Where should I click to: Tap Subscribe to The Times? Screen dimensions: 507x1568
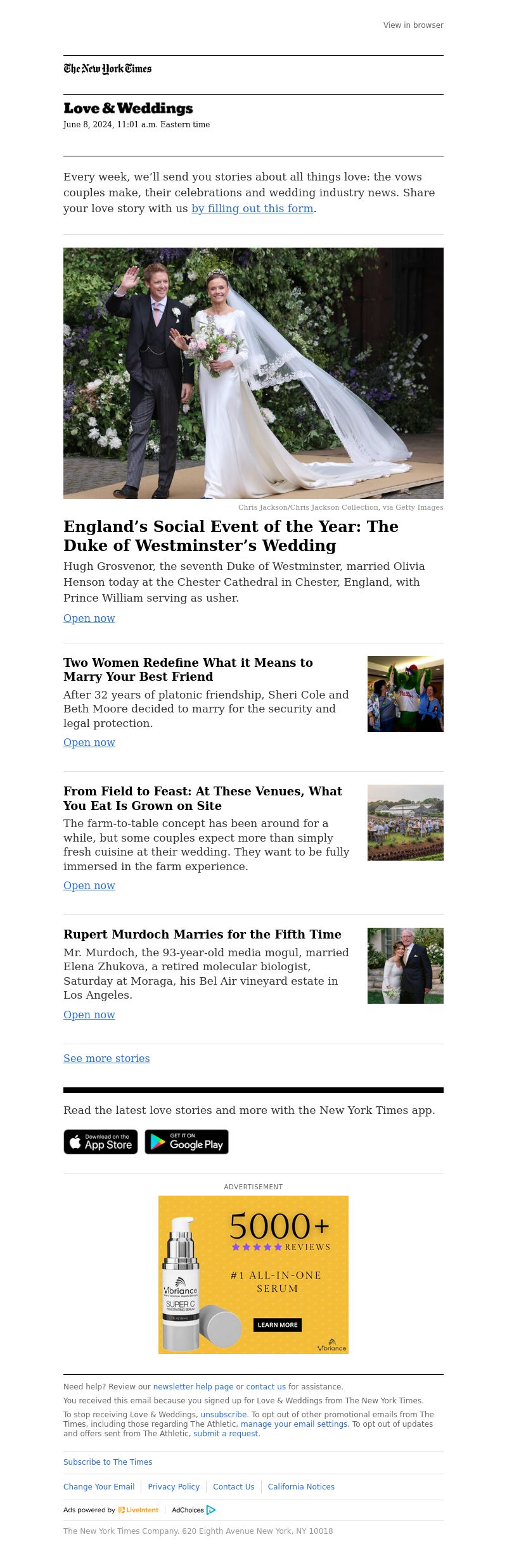108,1462
